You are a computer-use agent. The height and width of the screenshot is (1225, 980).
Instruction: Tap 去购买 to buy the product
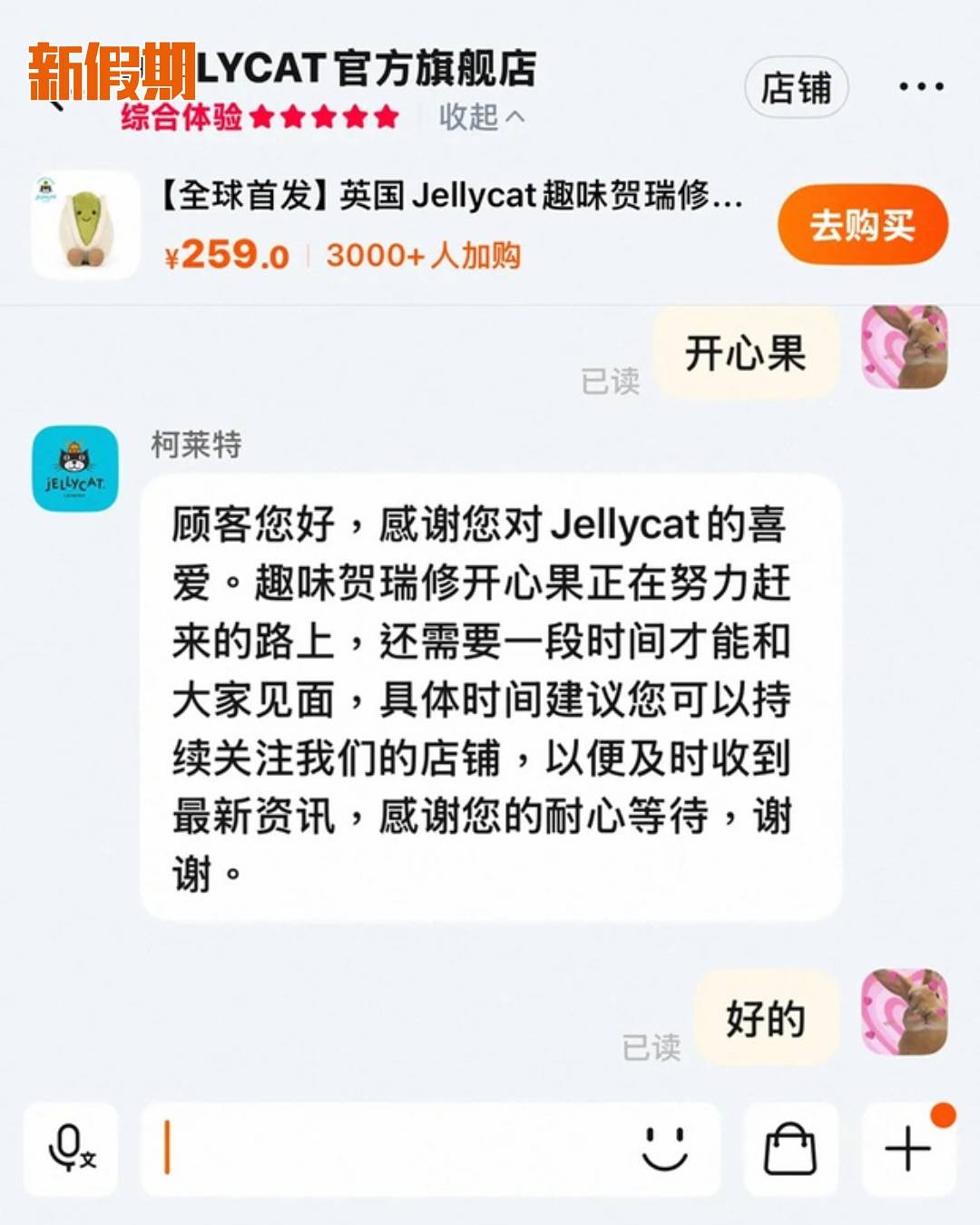[x=862, y=225]
